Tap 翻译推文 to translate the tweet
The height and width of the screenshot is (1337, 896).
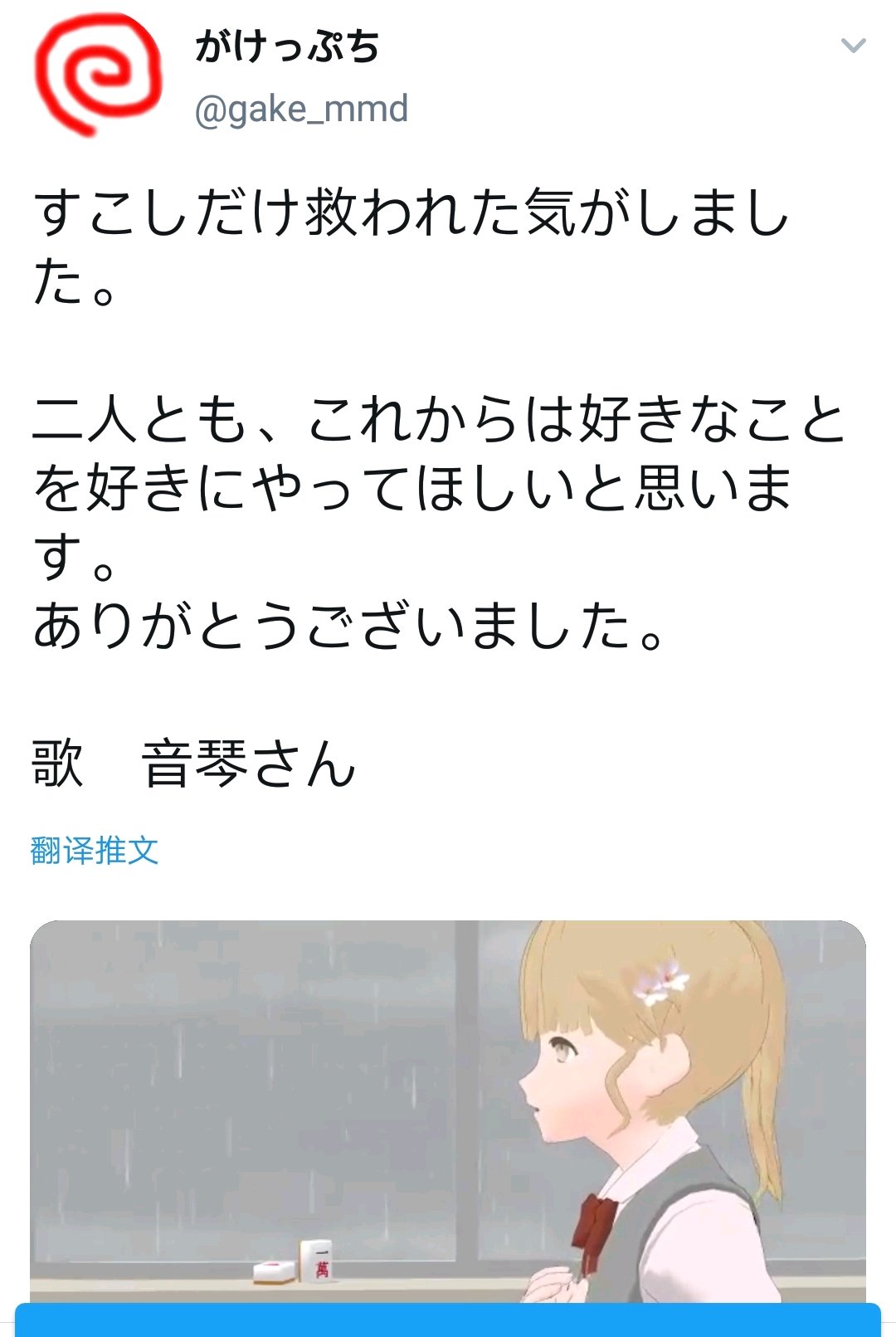click(95, 851)
